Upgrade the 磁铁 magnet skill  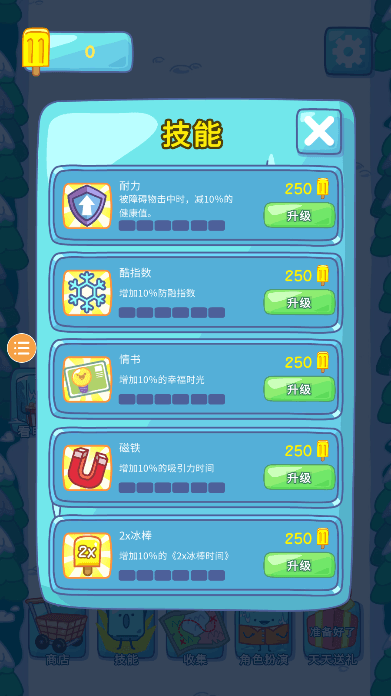(x=300, y=477)
